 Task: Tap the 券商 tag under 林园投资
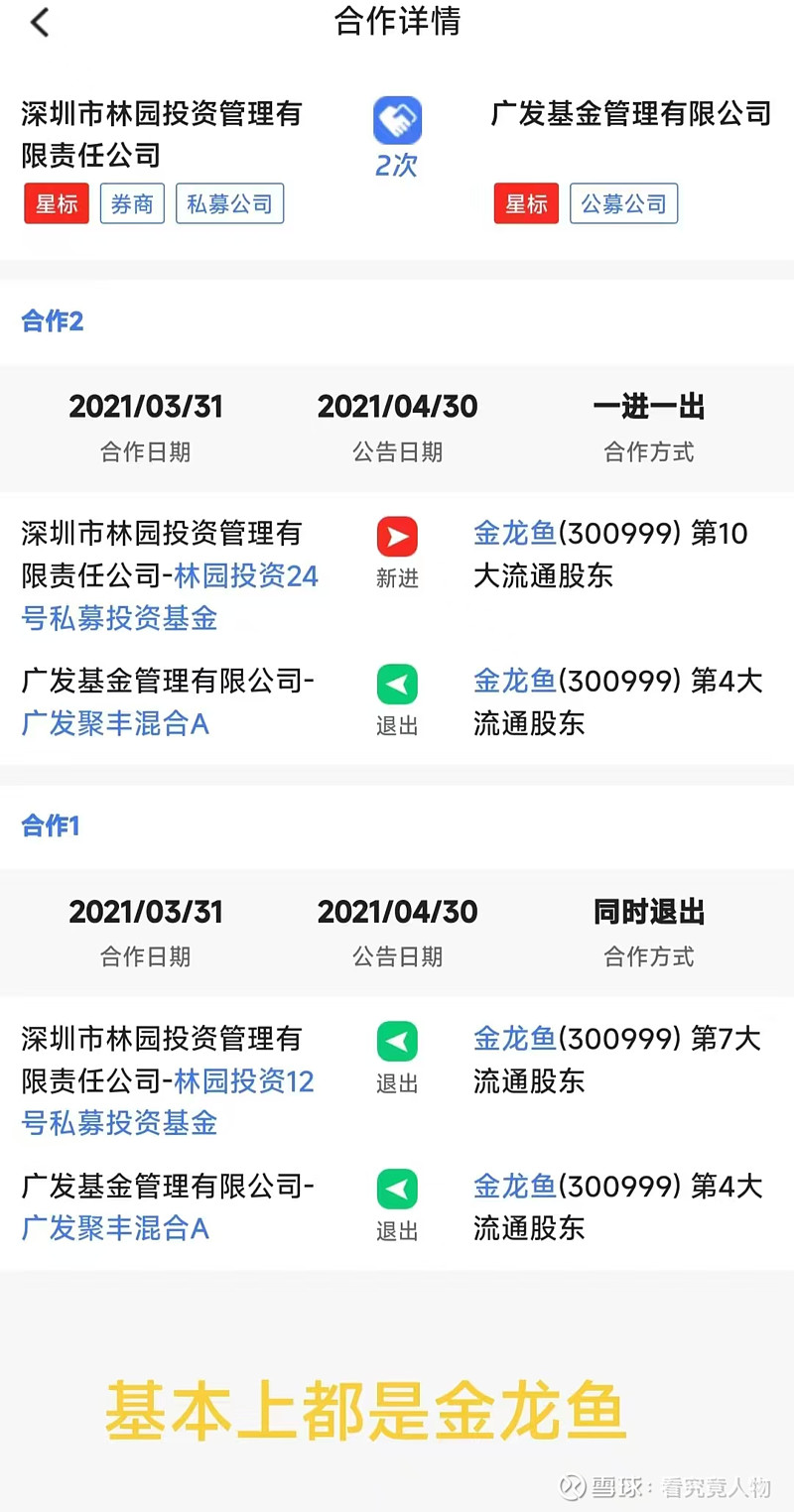132,203
